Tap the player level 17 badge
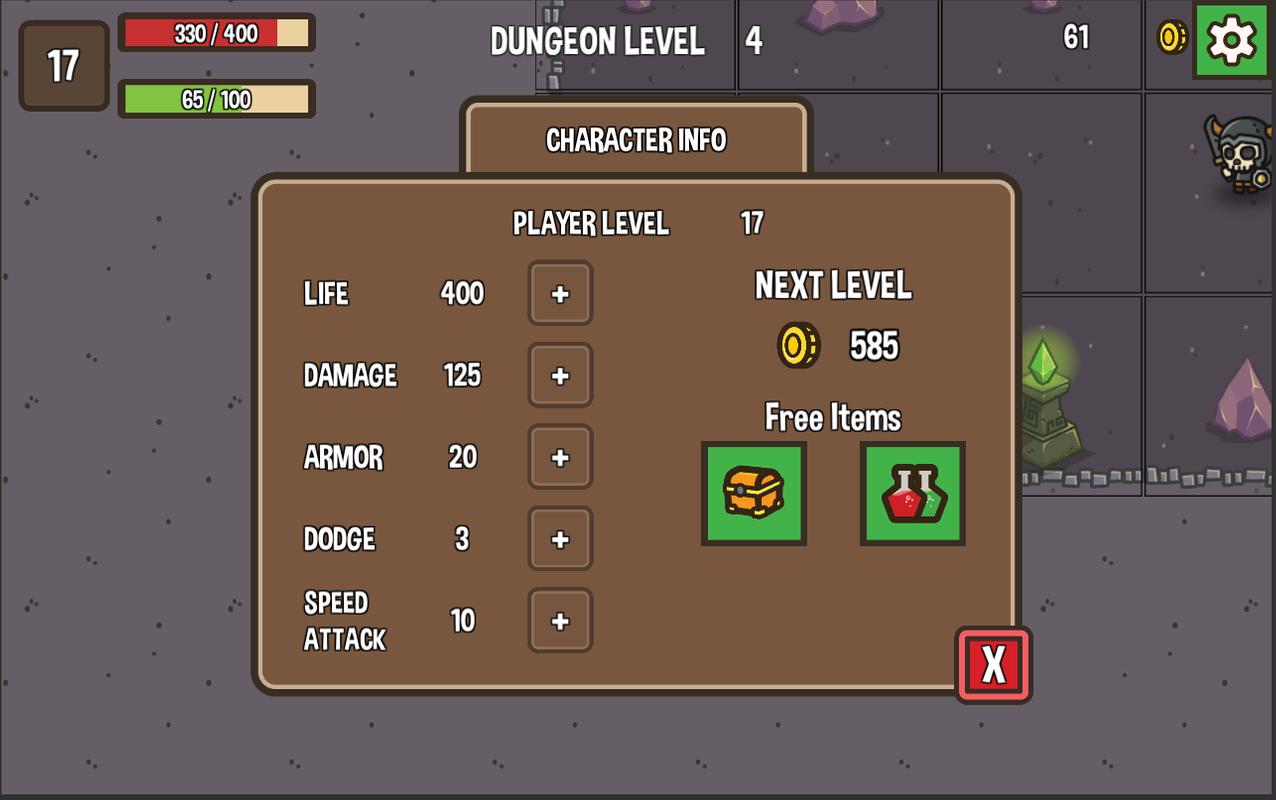Viewport: 1276px width, 800px height. click(x=63, y=66)
